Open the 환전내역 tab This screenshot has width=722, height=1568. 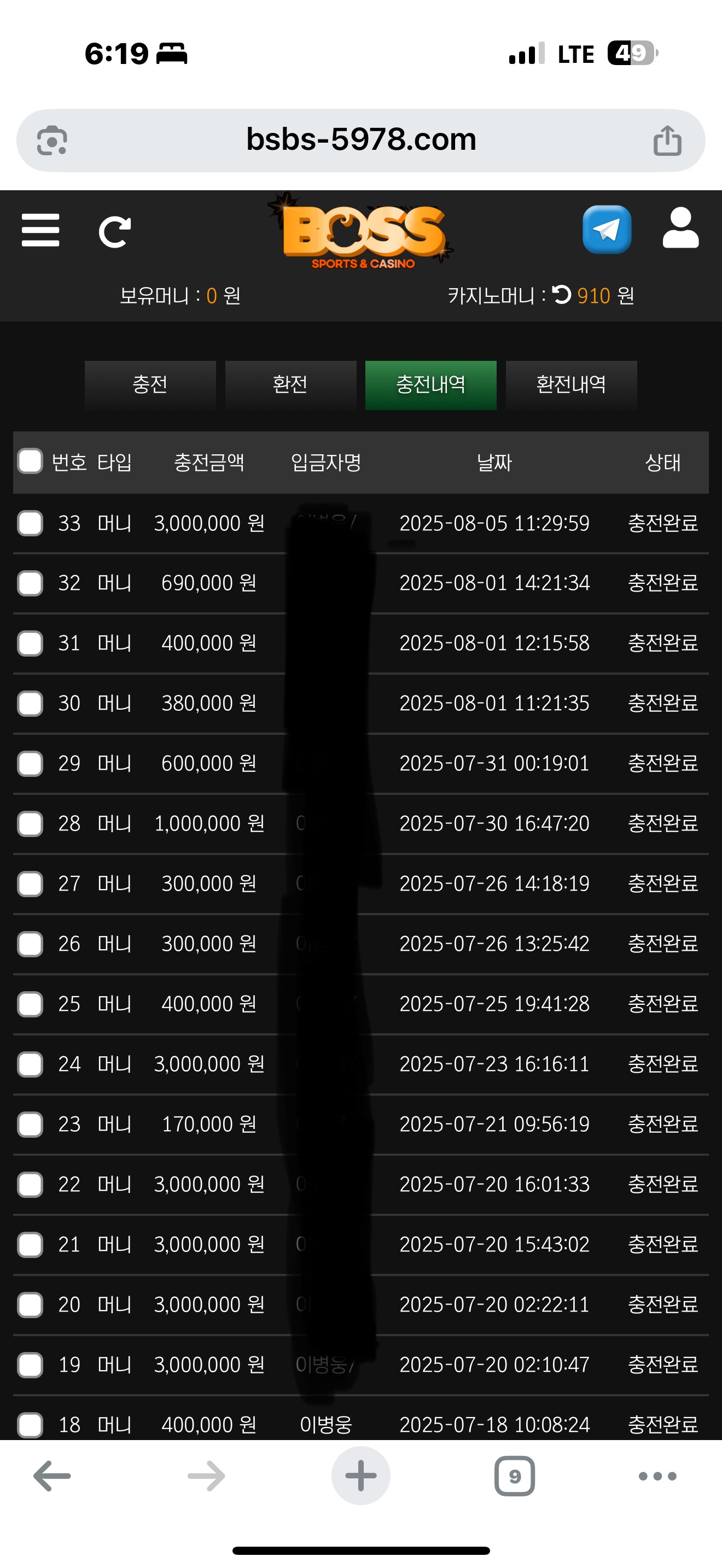click(x=571, y=385)
